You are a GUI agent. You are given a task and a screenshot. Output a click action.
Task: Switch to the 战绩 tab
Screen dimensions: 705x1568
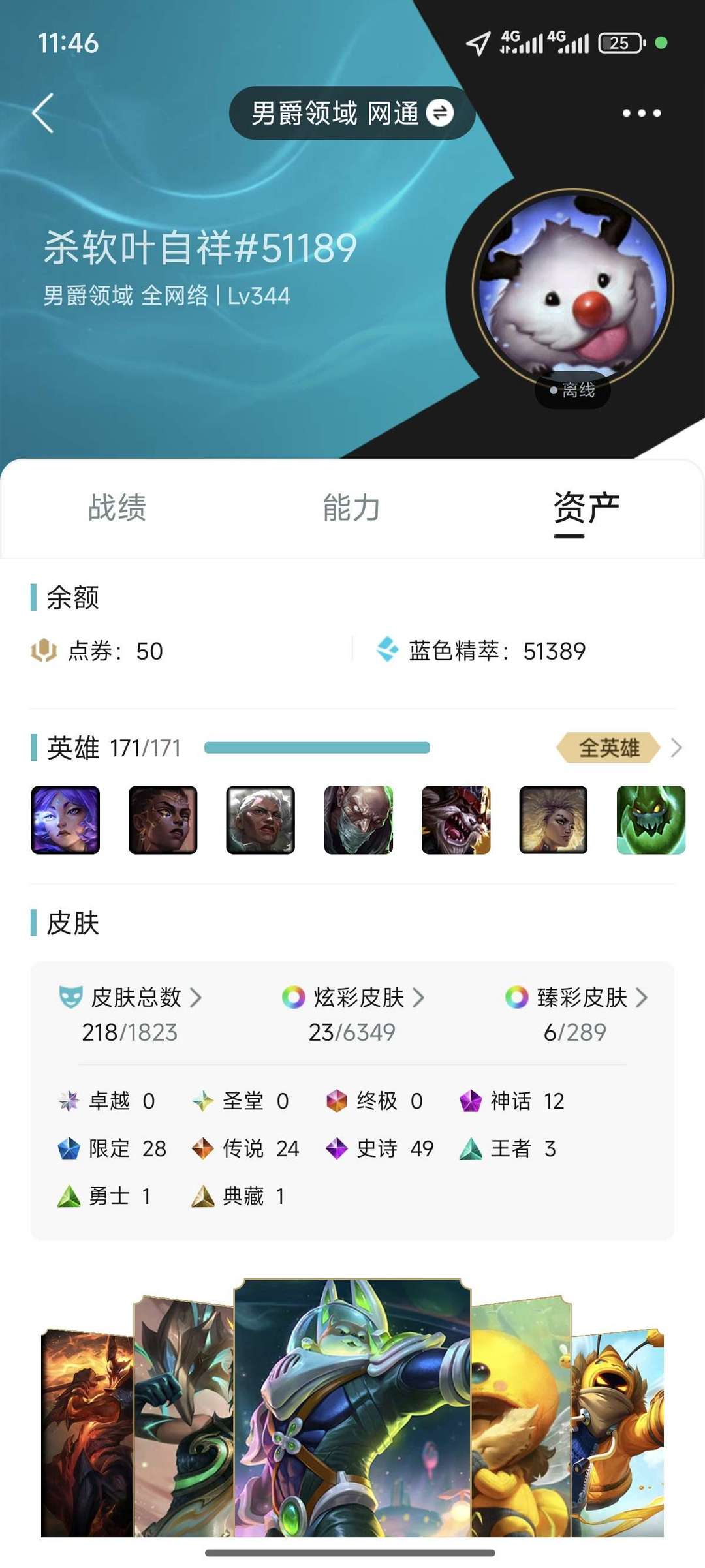tap(117, 508)
